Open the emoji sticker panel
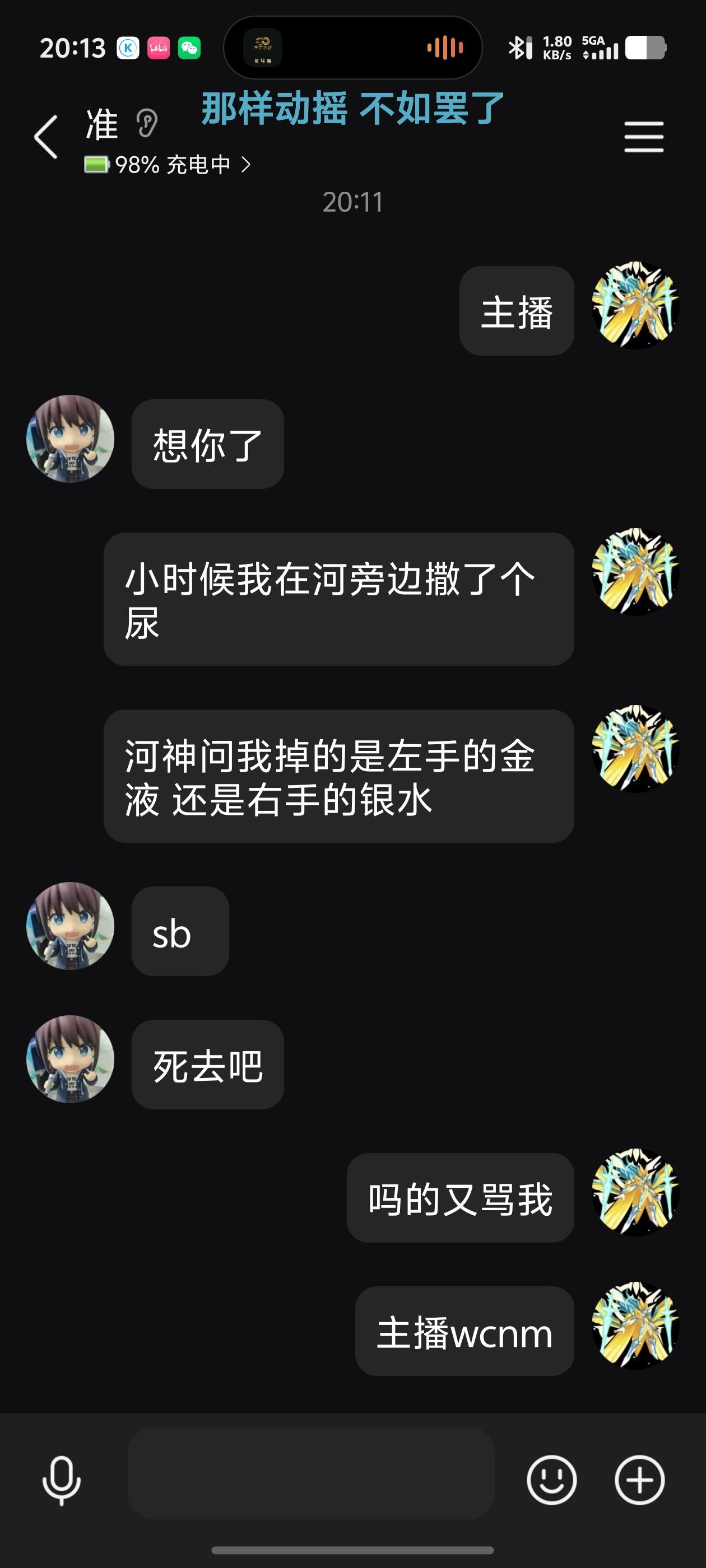The width and height of the screenshot is (706, 1568). pos(551,1480)
